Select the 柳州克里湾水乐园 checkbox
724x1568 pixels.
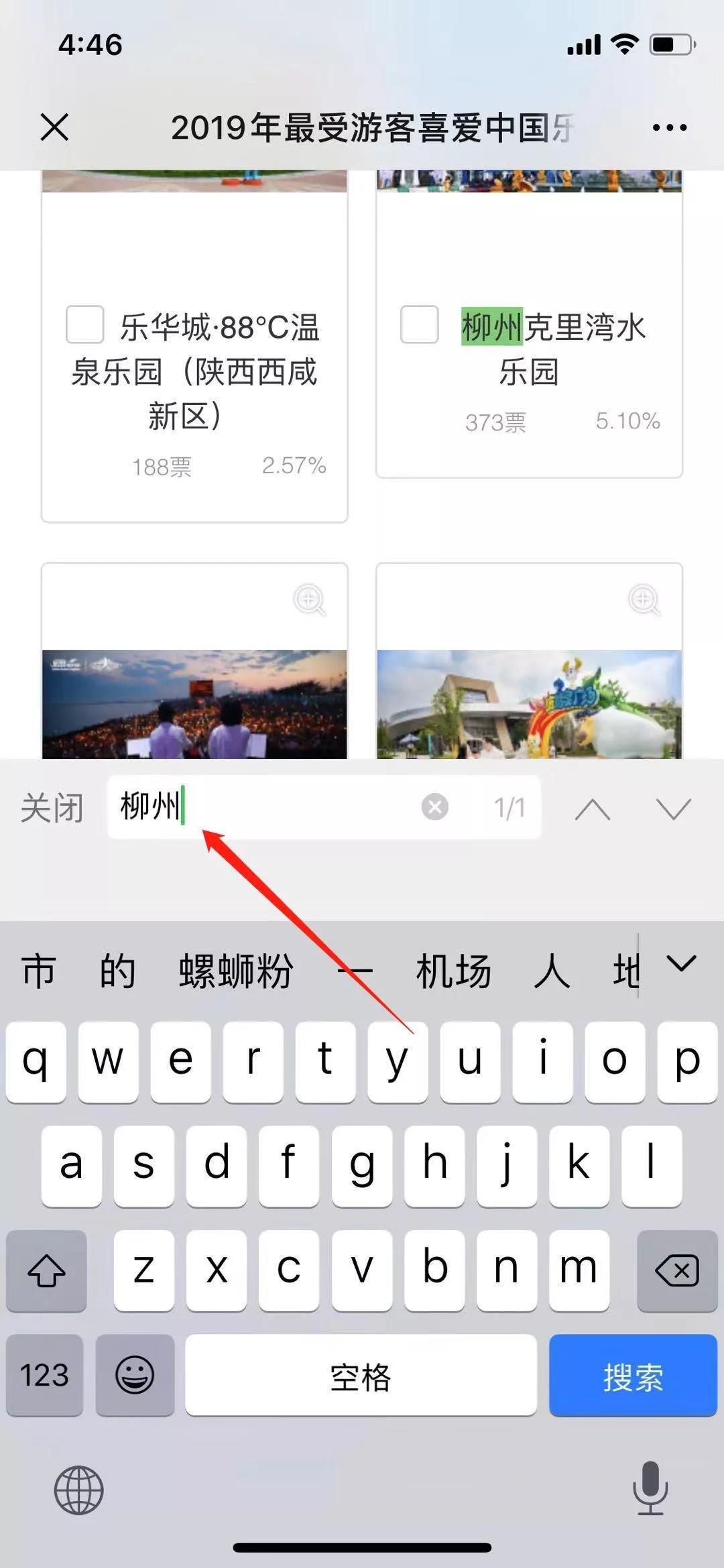coord(419,325)
